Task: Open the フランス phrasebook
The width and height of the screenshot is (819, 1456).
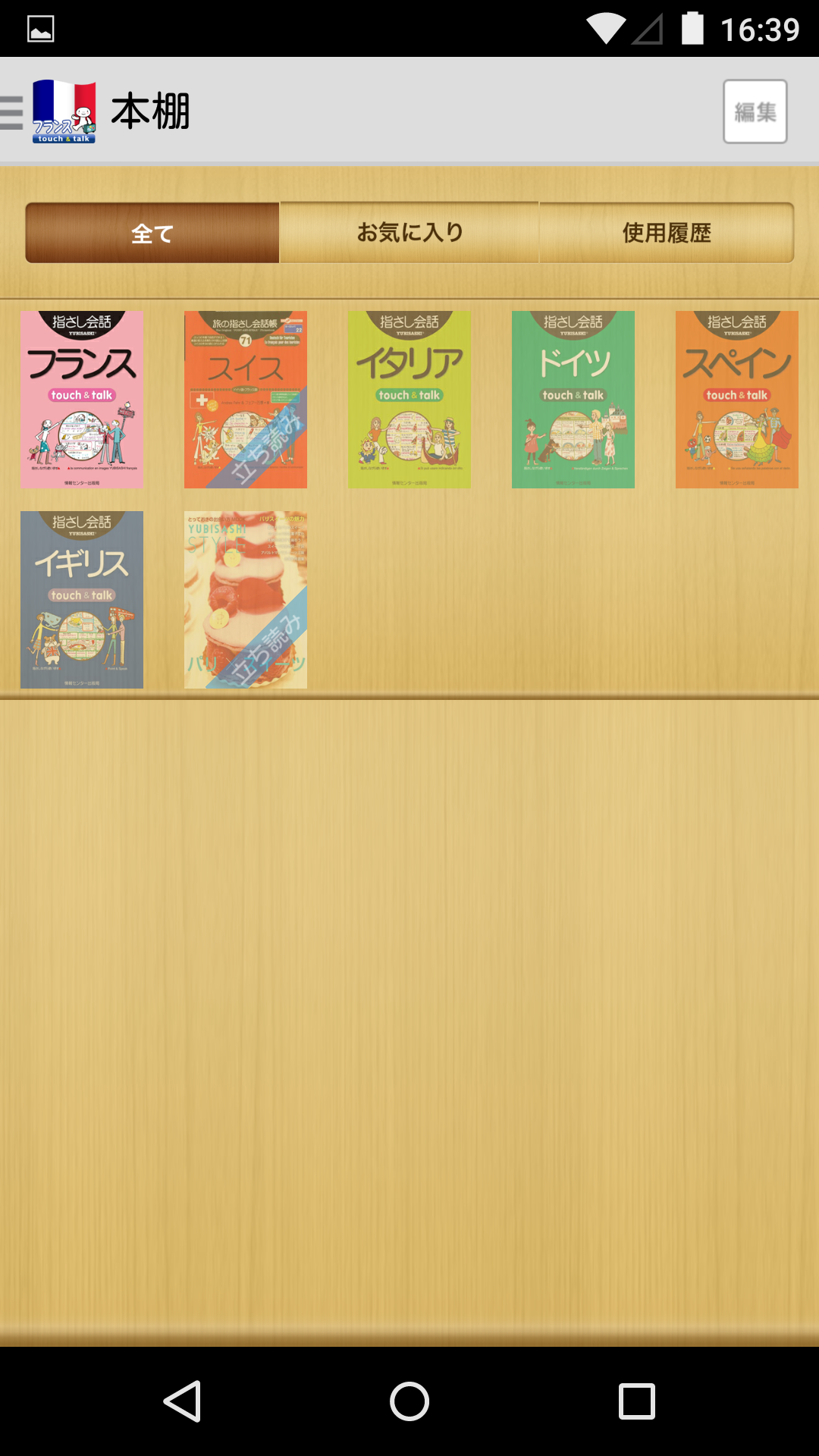Action: click(x=82, y=399)
